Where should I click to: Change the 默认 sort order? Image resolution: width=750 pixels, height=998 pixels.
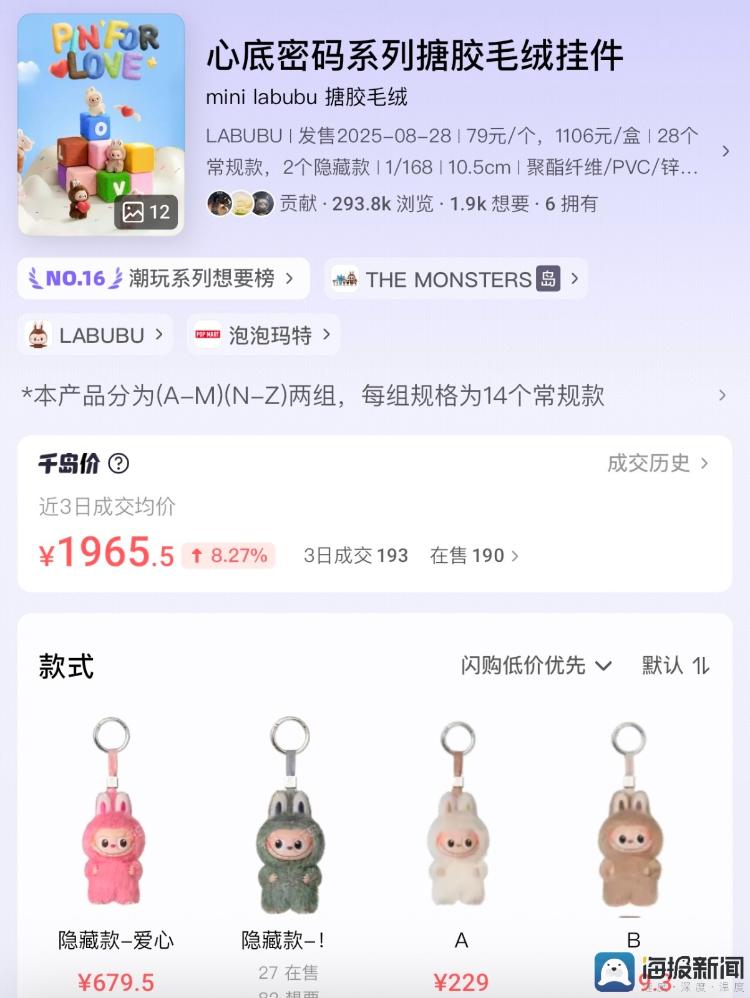point(676,665)
